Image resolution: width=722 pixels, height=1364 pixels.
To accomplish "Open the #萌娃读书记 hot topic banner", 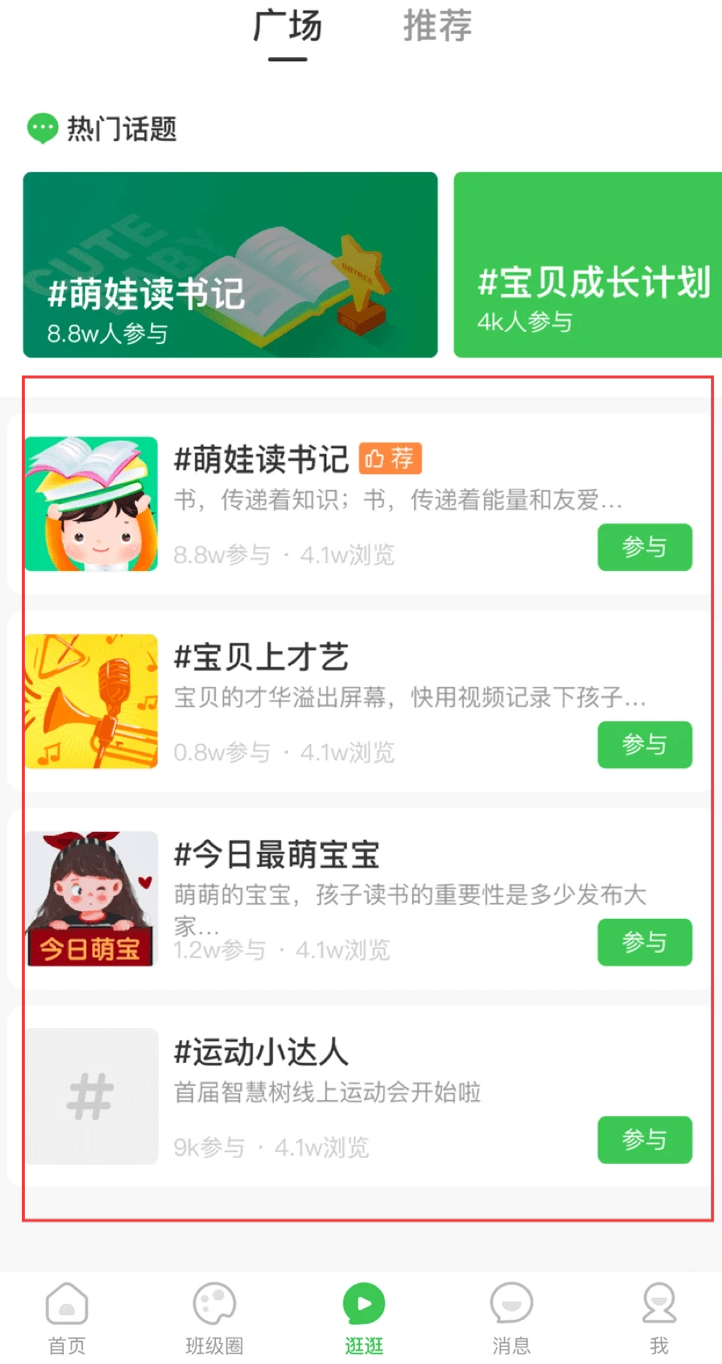I will click(230, 265).
